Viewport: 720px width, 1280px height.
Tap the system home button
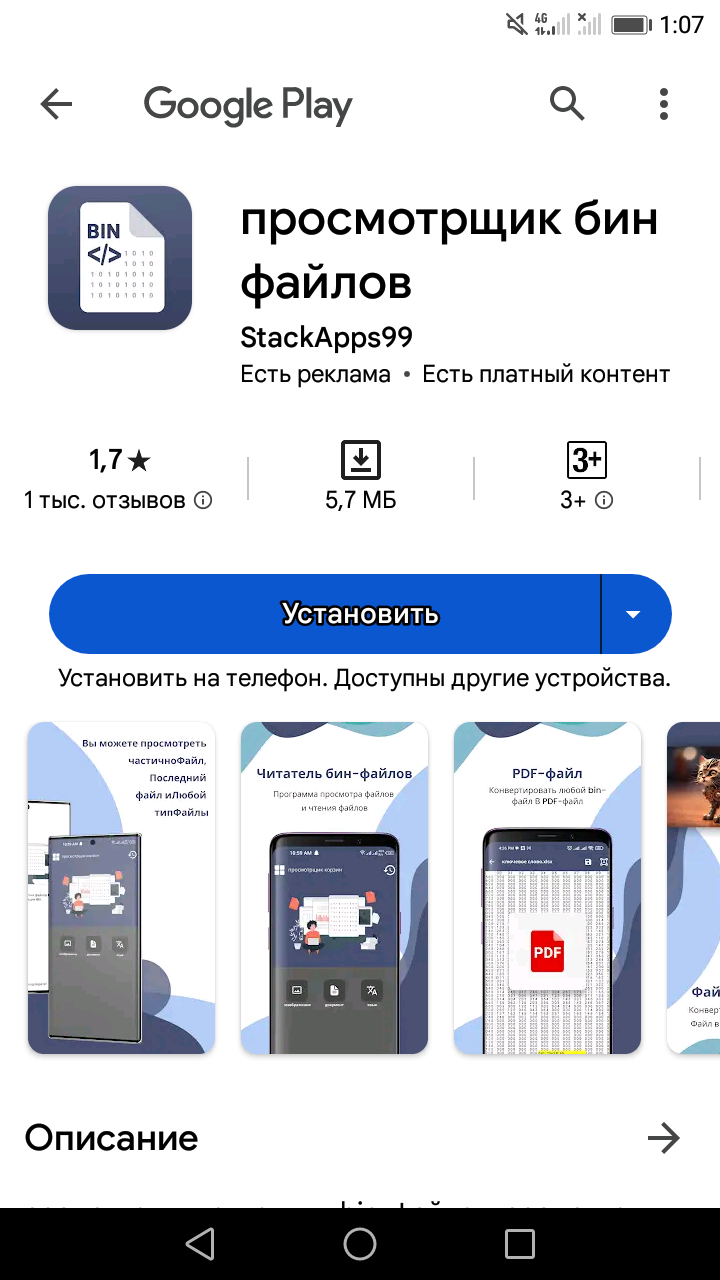point(360,1243)
